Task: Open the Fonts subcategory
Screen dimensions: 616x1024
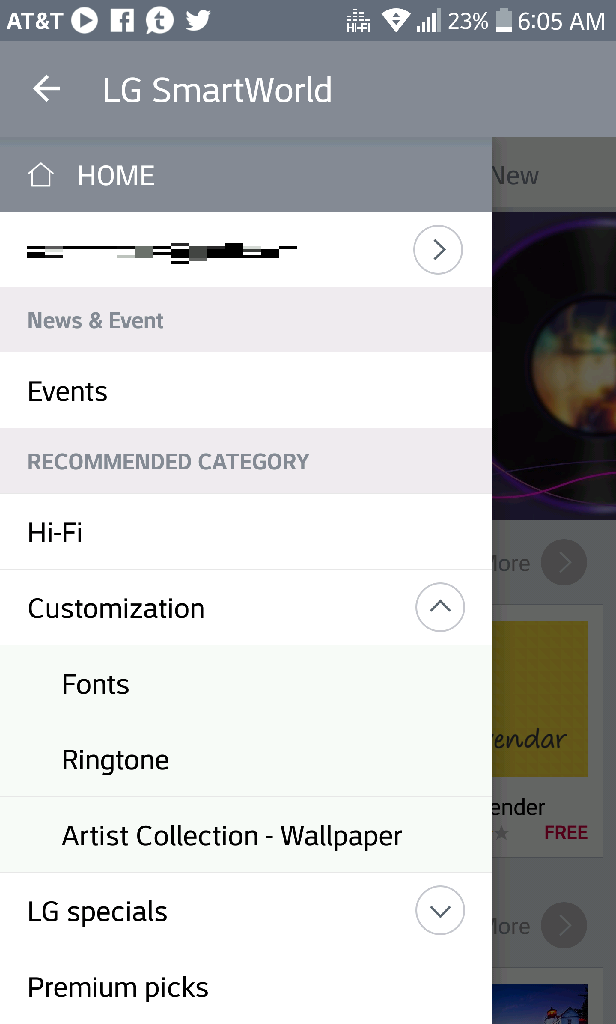Action: click(x=96, y=684)
